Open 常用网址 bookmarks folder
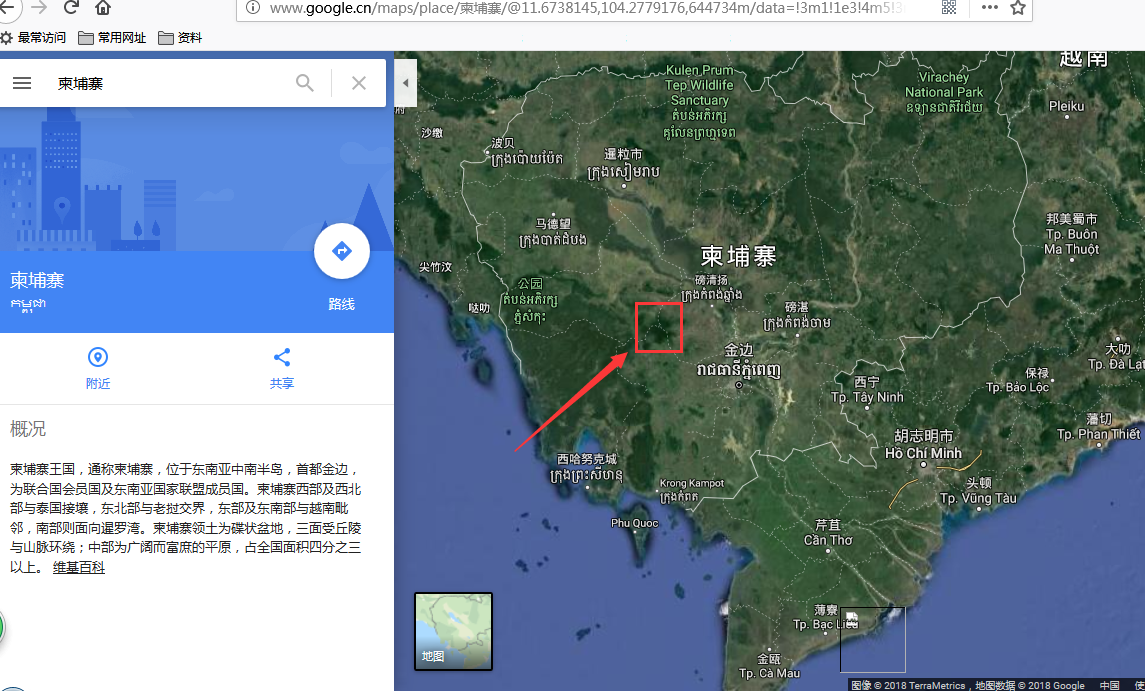The height and width of the screenshot is (691, 1145). click(111, 38)
